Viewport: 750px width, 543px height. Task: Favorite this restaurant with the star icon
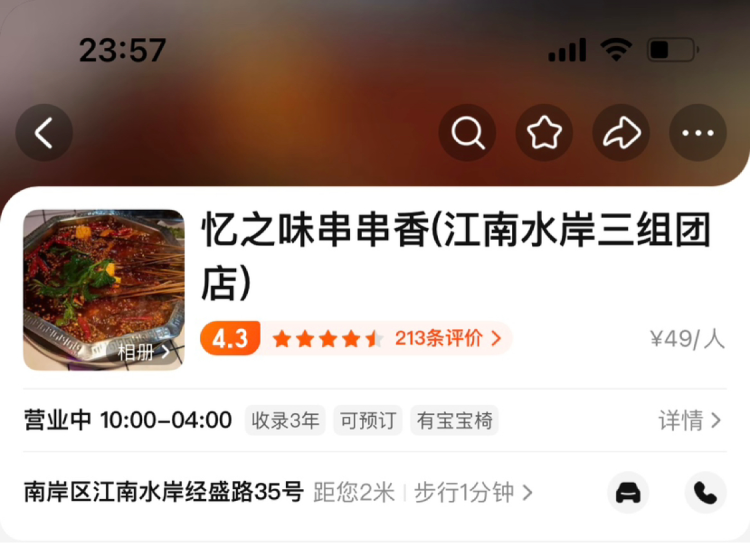pos(545,133)
